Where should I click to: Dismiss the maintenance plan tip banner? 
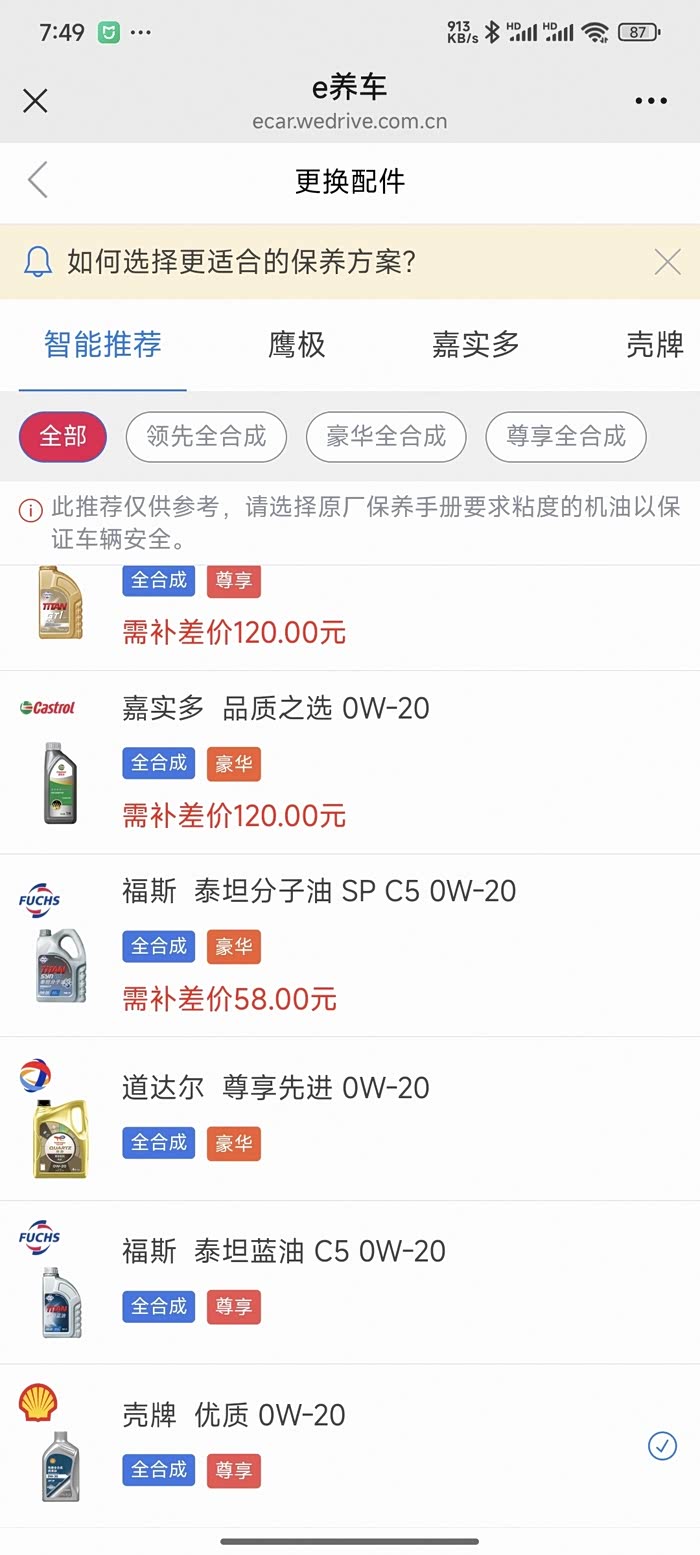[667, 262]
